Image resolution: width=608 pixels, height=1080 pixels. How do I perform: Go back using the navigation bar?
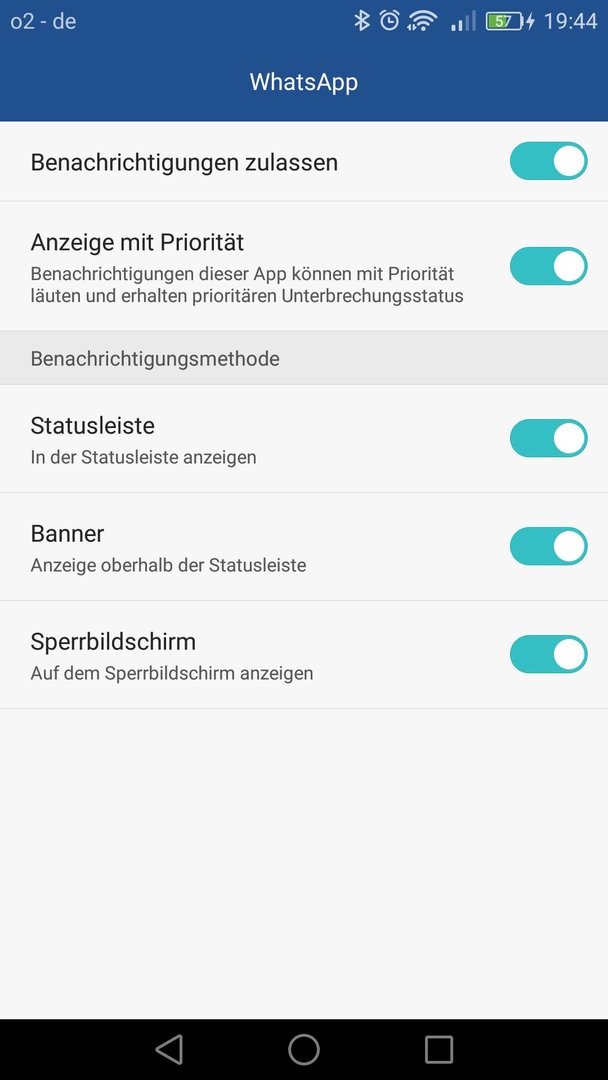pyautogui.click(x=169, y=1050)
